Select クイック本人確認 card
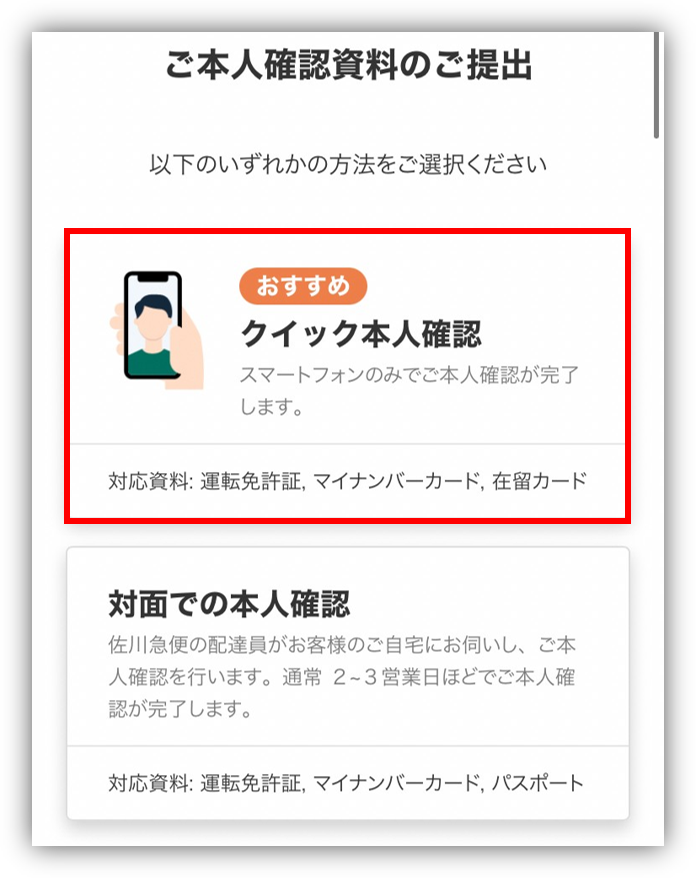This screenshot has width=696, height=878. 347,375
